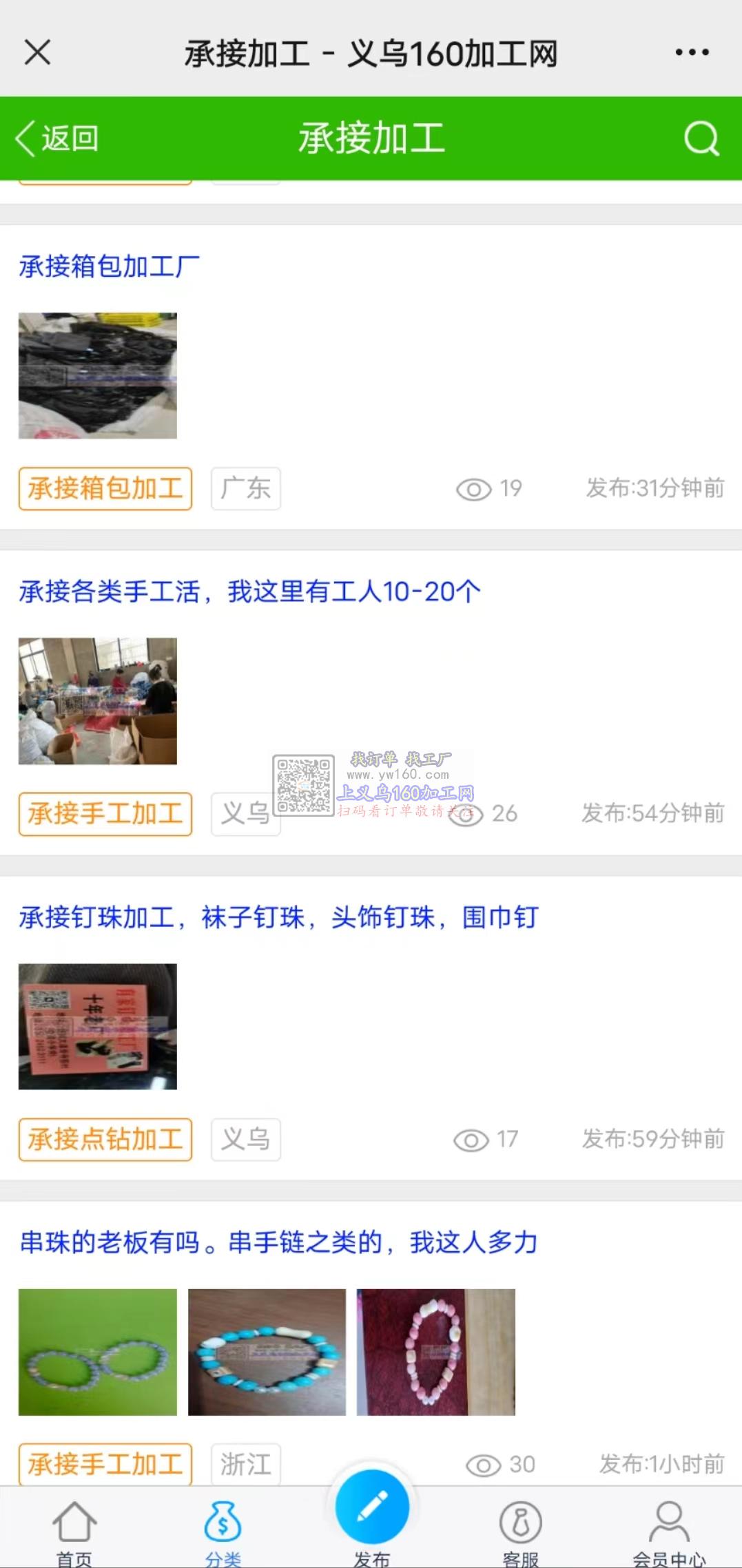The height and width of the screenshot is (1568, 742).
Task: Open the post 串珠的老板有吗
Action: [278, 1243]
